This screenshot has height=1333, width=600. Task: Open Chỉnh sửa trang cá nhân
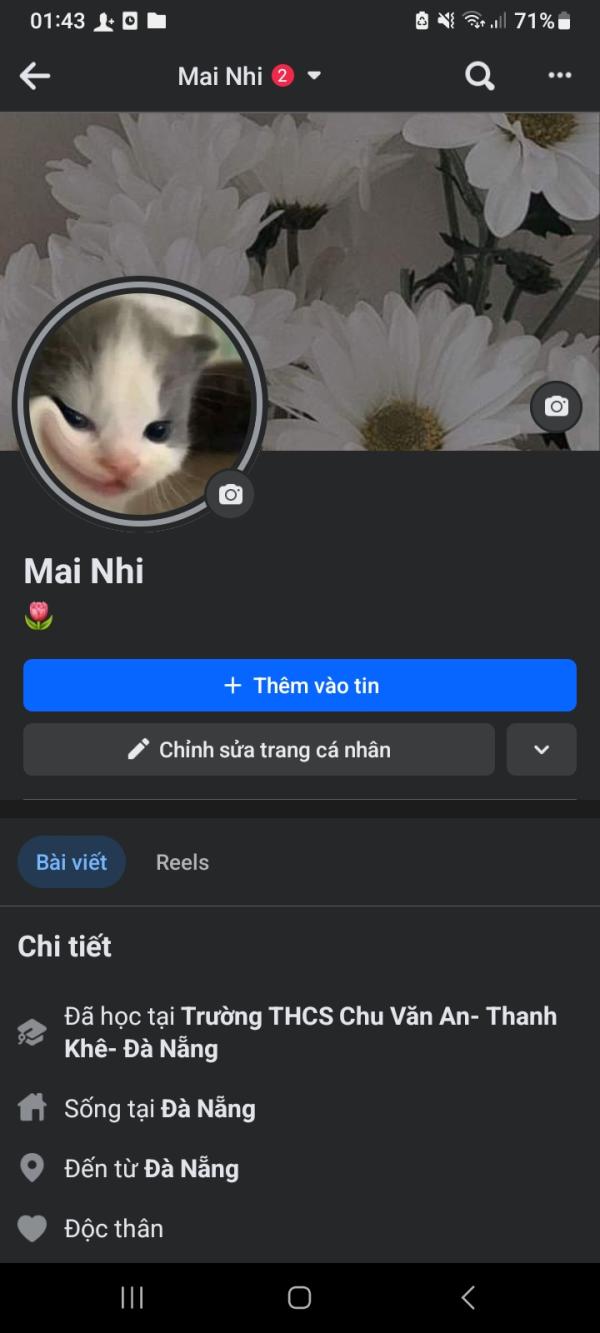259,750
